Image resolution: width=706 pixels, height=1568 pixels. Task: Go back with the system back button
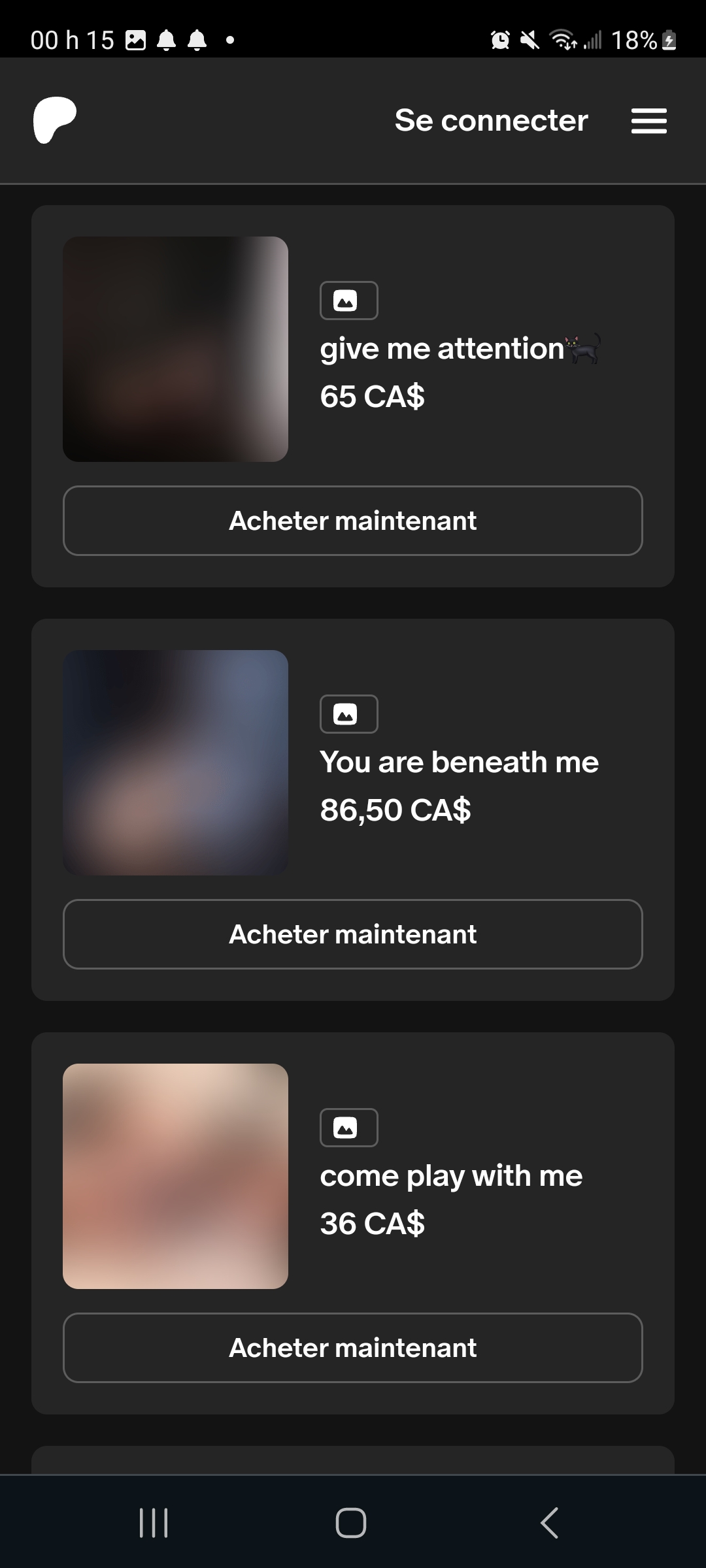click(550, 1523)
